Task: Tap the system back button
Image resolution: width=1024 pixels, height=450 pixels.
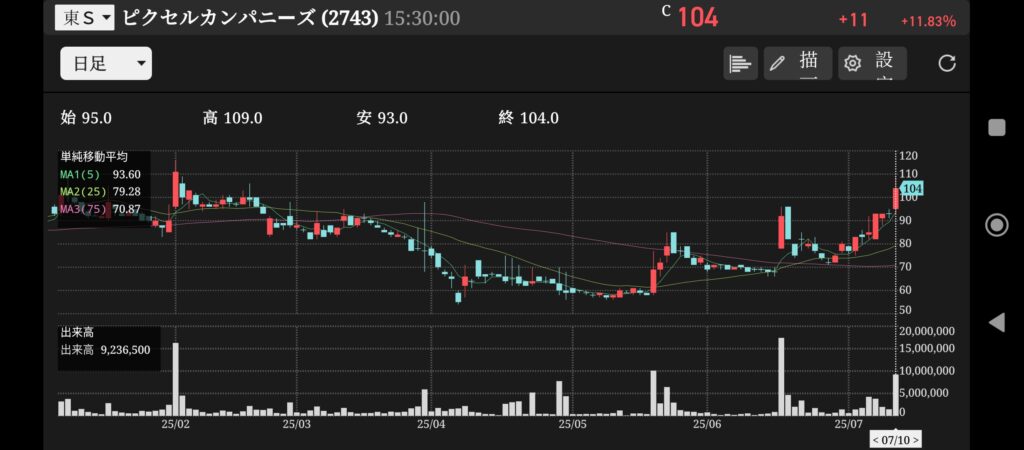Action: (x=996, y=322)
